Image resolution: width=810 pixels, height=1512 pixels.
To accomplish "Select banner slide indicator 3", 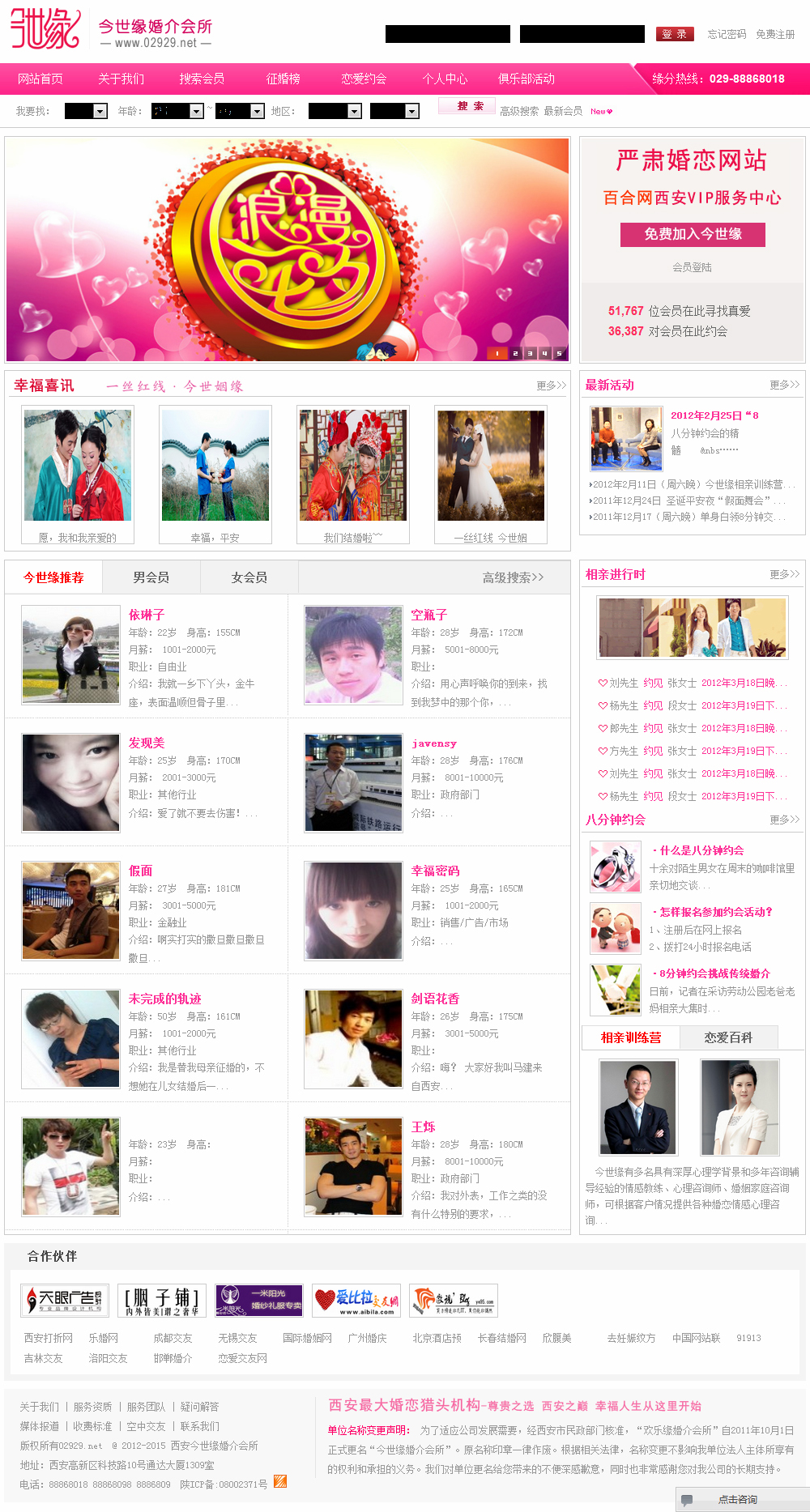I will (530, 353).
